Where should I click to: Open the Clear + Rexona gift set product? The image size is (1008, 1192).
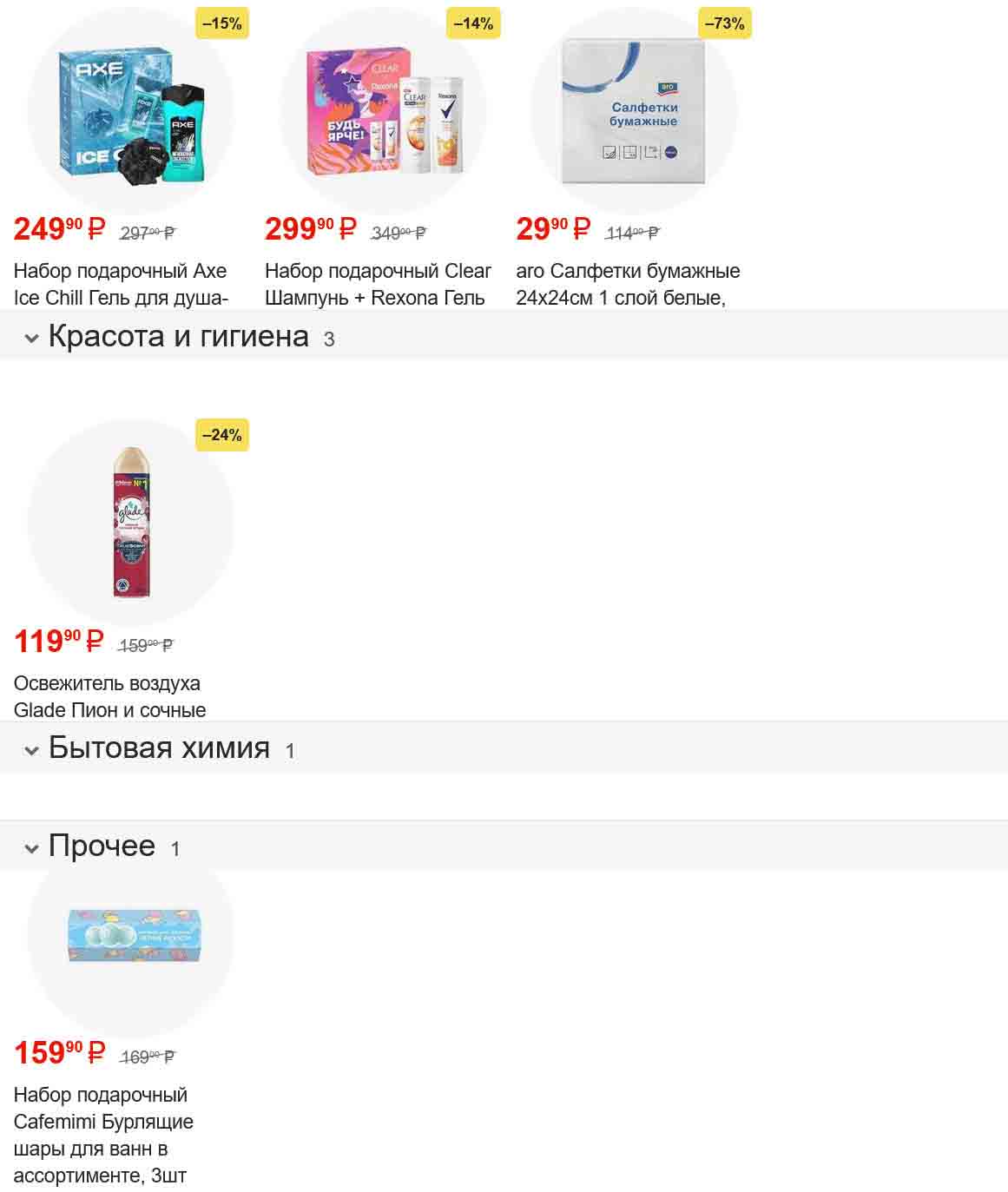click(x=382, y=113)
